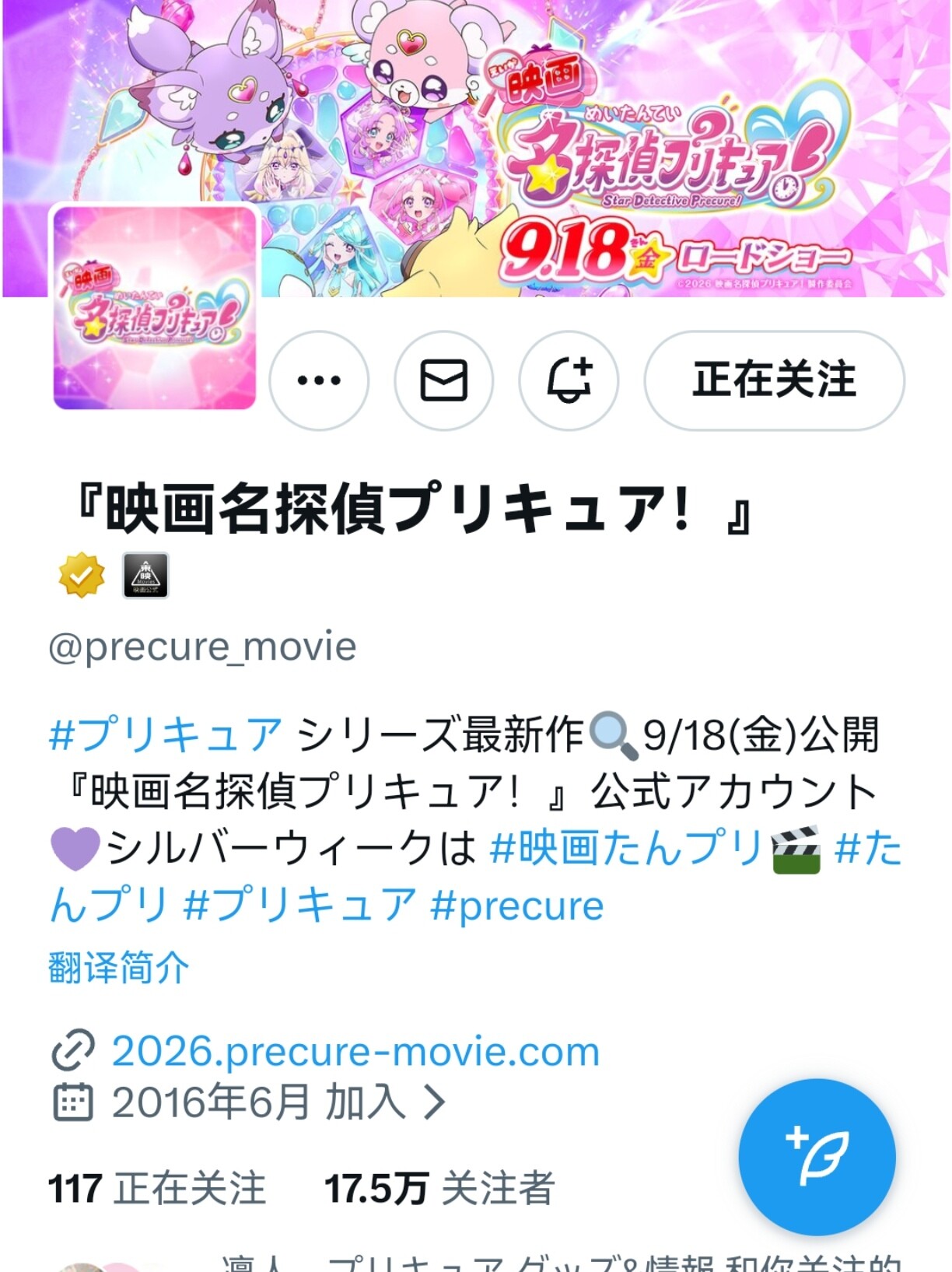Tap the 正在关注 following button
952x1272 pixels.
point(774,380)
